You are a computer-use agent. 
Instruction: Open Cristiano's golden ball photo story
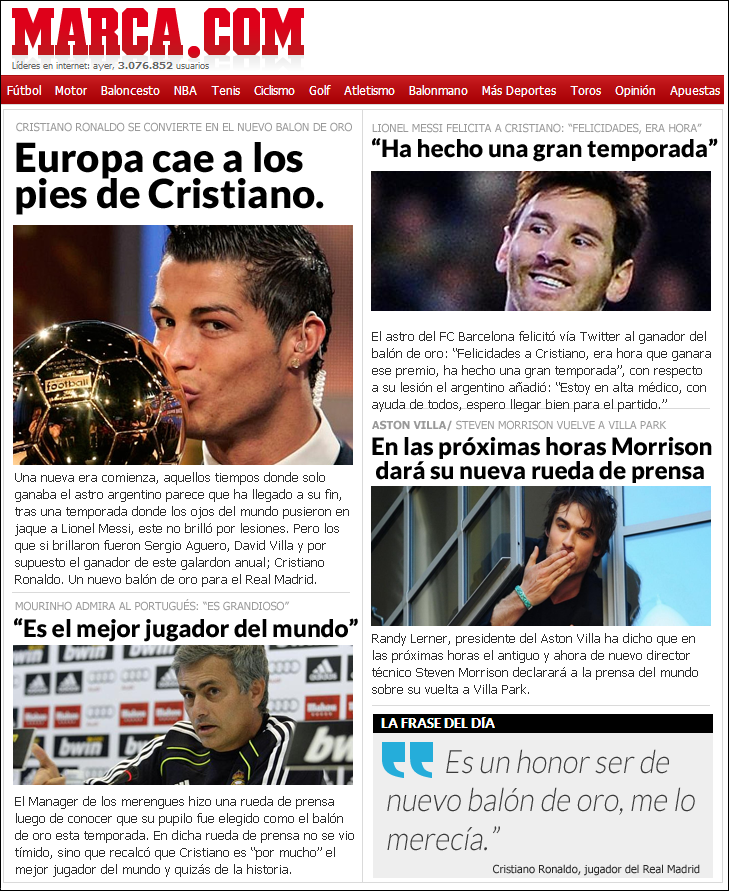click(183, 345)
